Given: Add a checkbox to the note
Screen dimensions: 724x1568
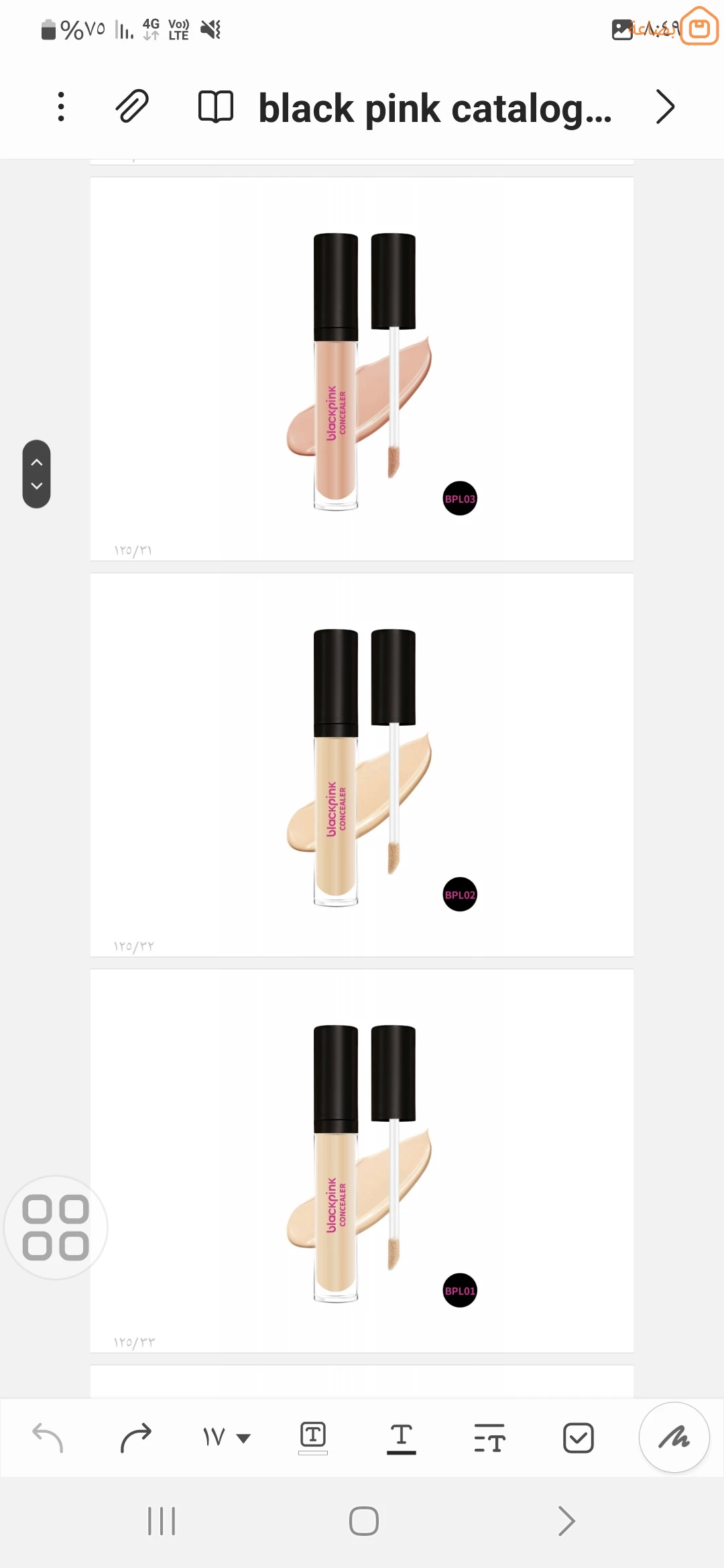Looking at the screenshot, I should point(578,1438).
